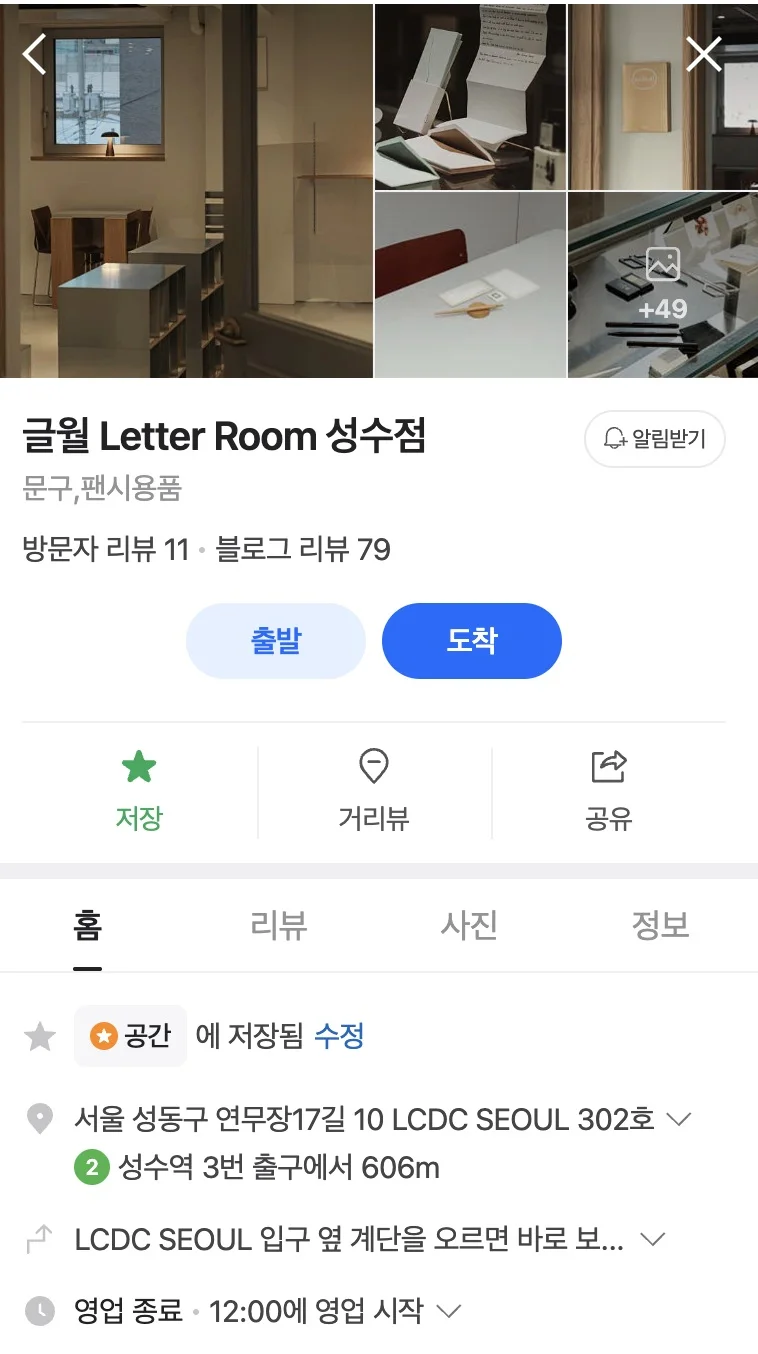Close the place detail page
758x1354 pixels.
click(704, 55)
